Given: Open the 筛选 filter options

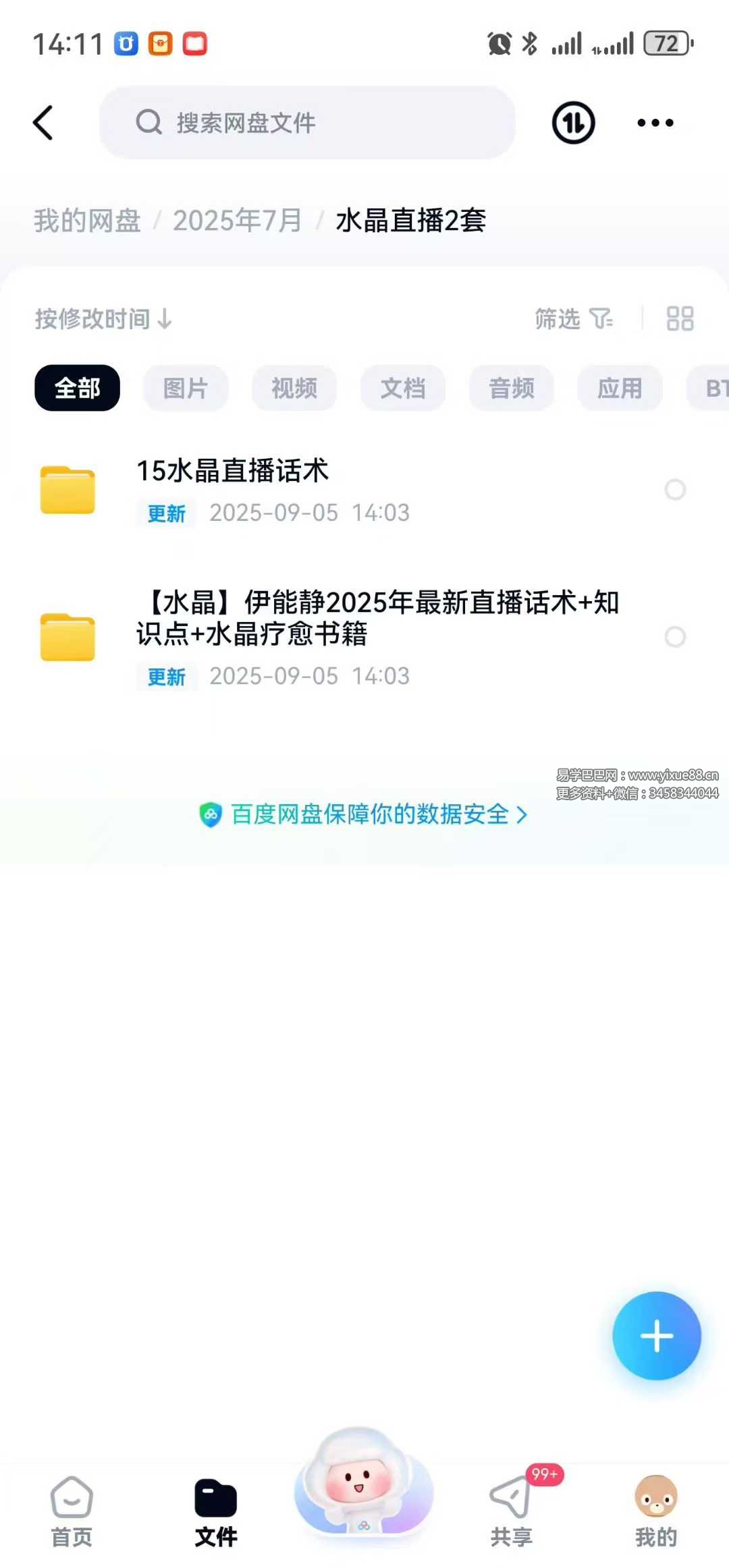Looking at the screenshot, I should [573, 318].
